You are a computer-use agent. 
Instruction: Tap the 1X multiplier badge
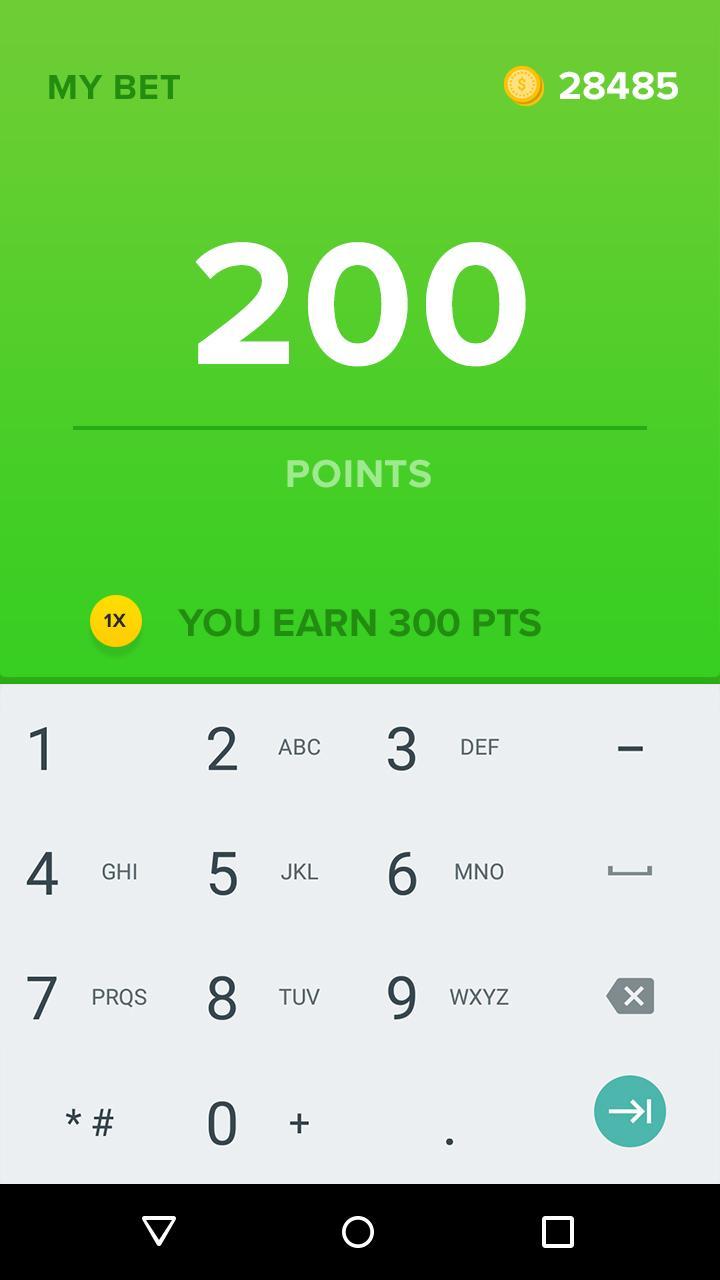tap(115, 620)
